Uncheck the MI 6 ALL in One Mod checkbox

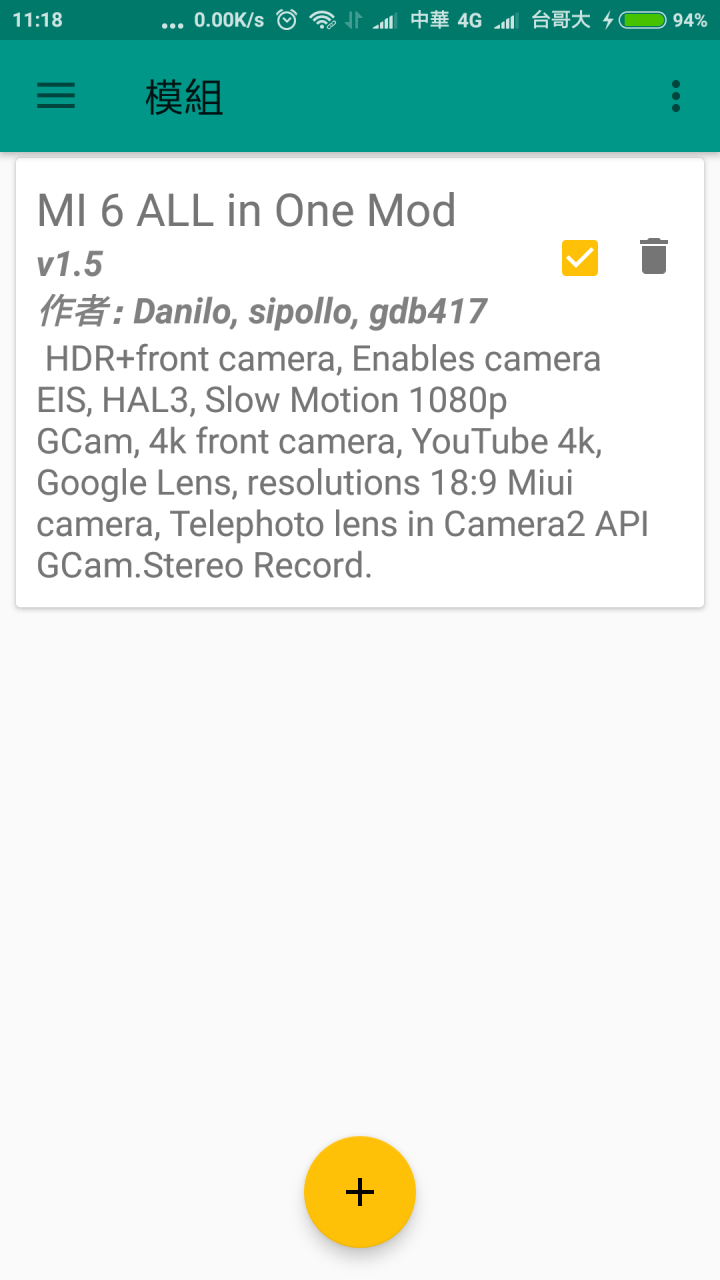click(x=580, y=258)
